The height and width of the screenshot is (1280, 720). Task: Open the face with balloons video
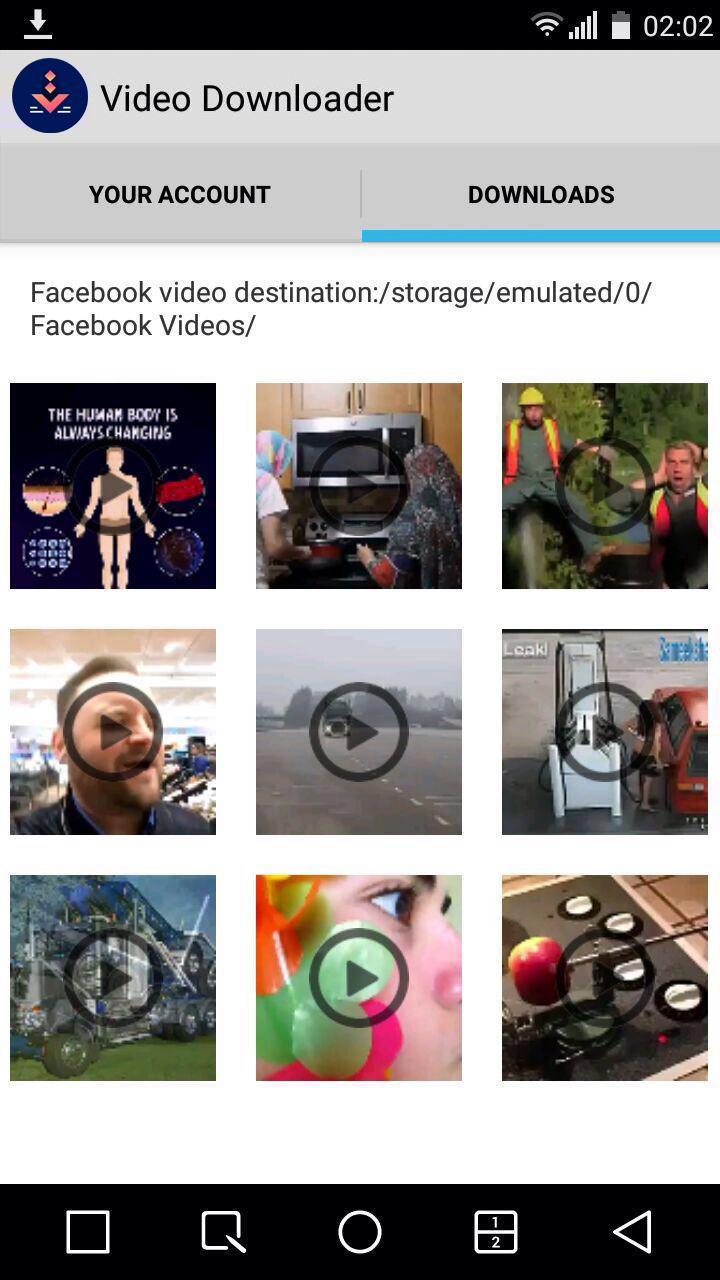coord(359,978)
